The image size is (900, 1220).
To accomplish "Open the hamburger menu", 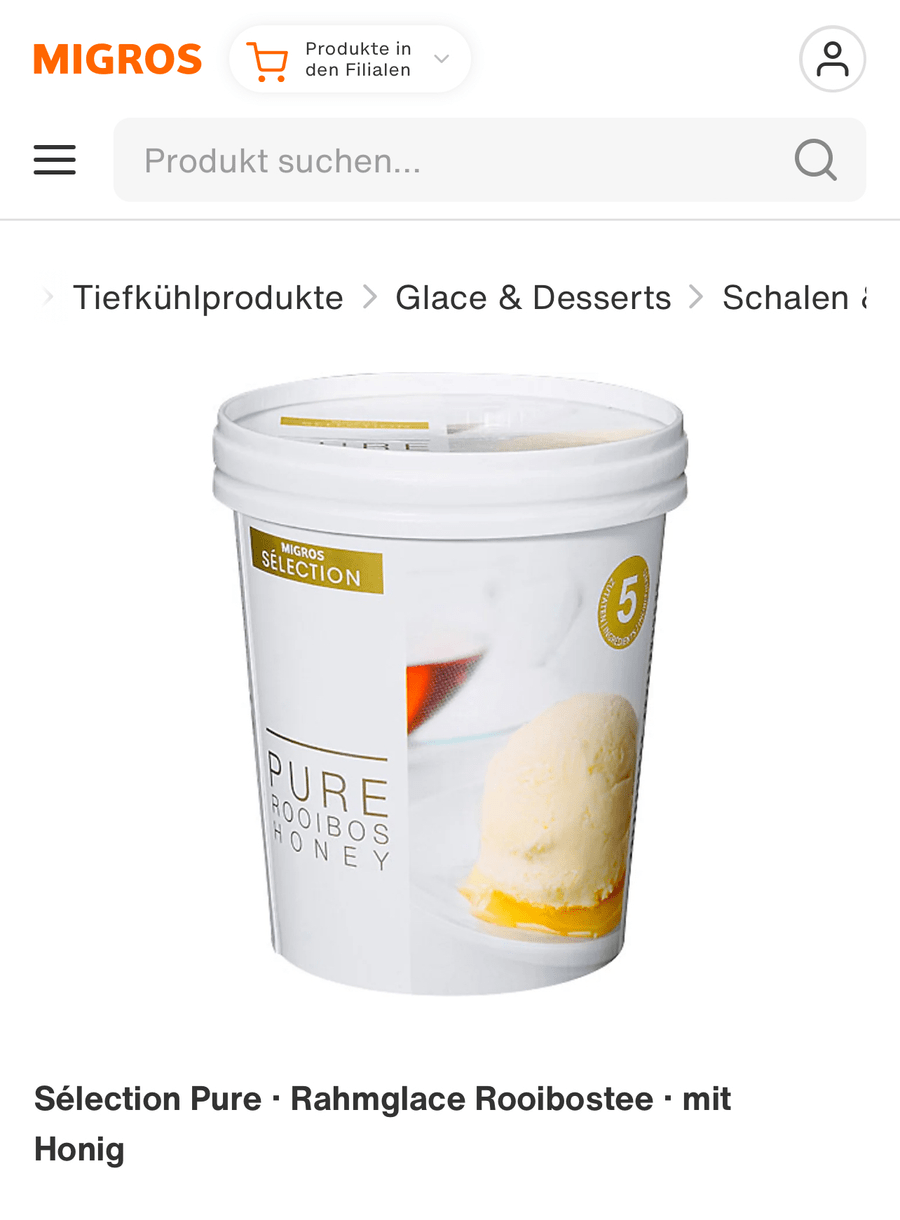I will click(x=54, y=160).
